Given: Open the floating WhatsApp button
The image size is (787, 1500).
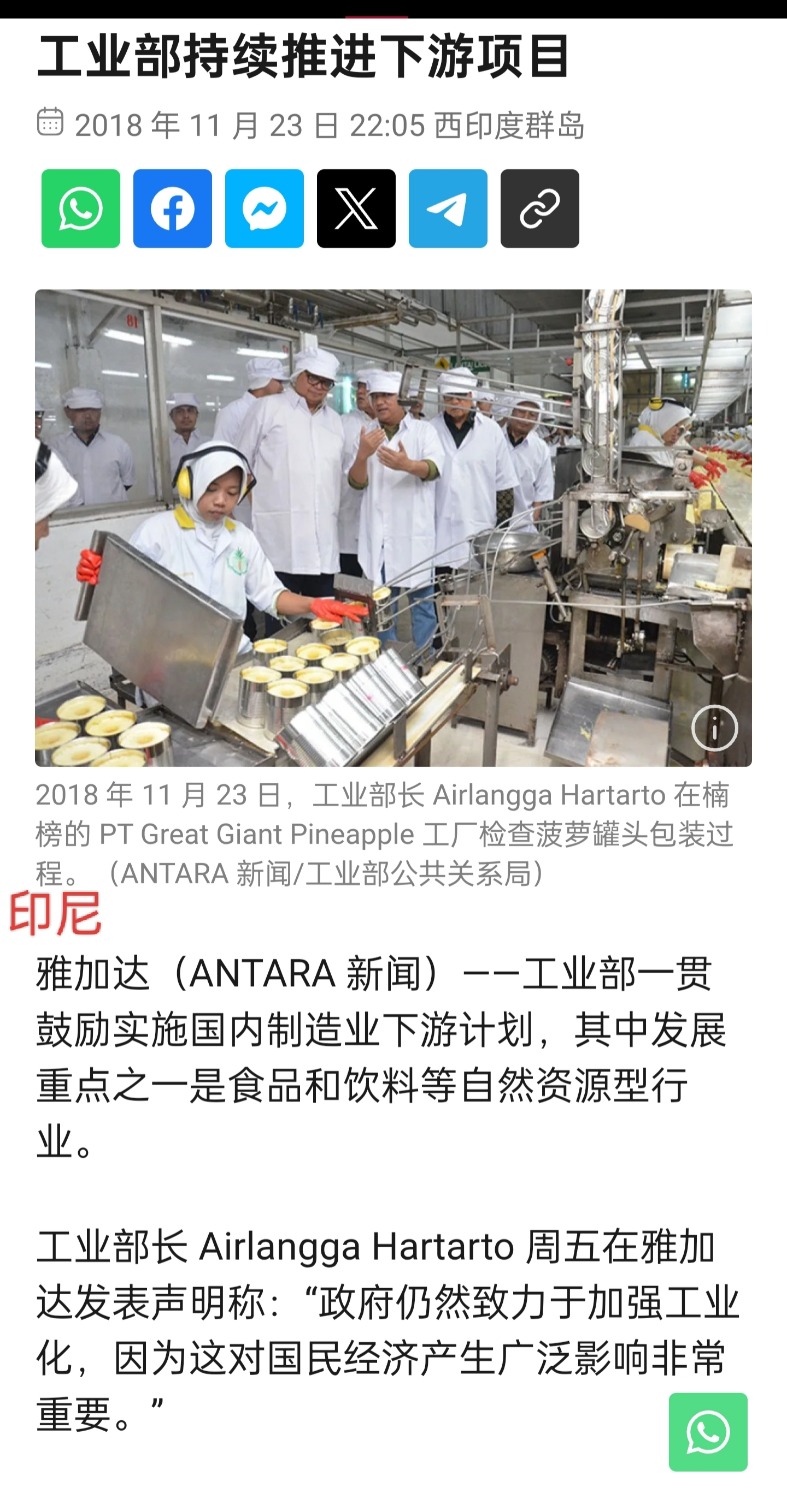Looking at the screenshot, I should pos(708,1432).
